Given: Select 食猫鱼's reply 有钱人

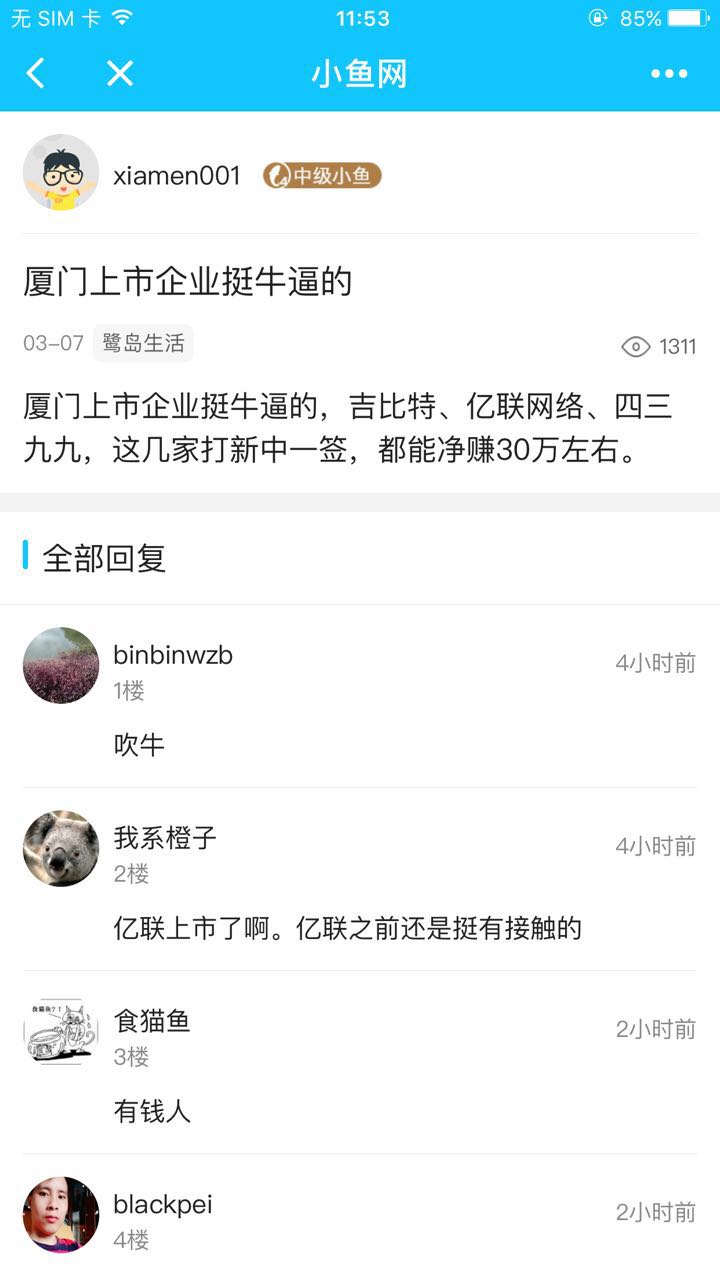Looking at the screenshot, I should [x=152, y=1112].
